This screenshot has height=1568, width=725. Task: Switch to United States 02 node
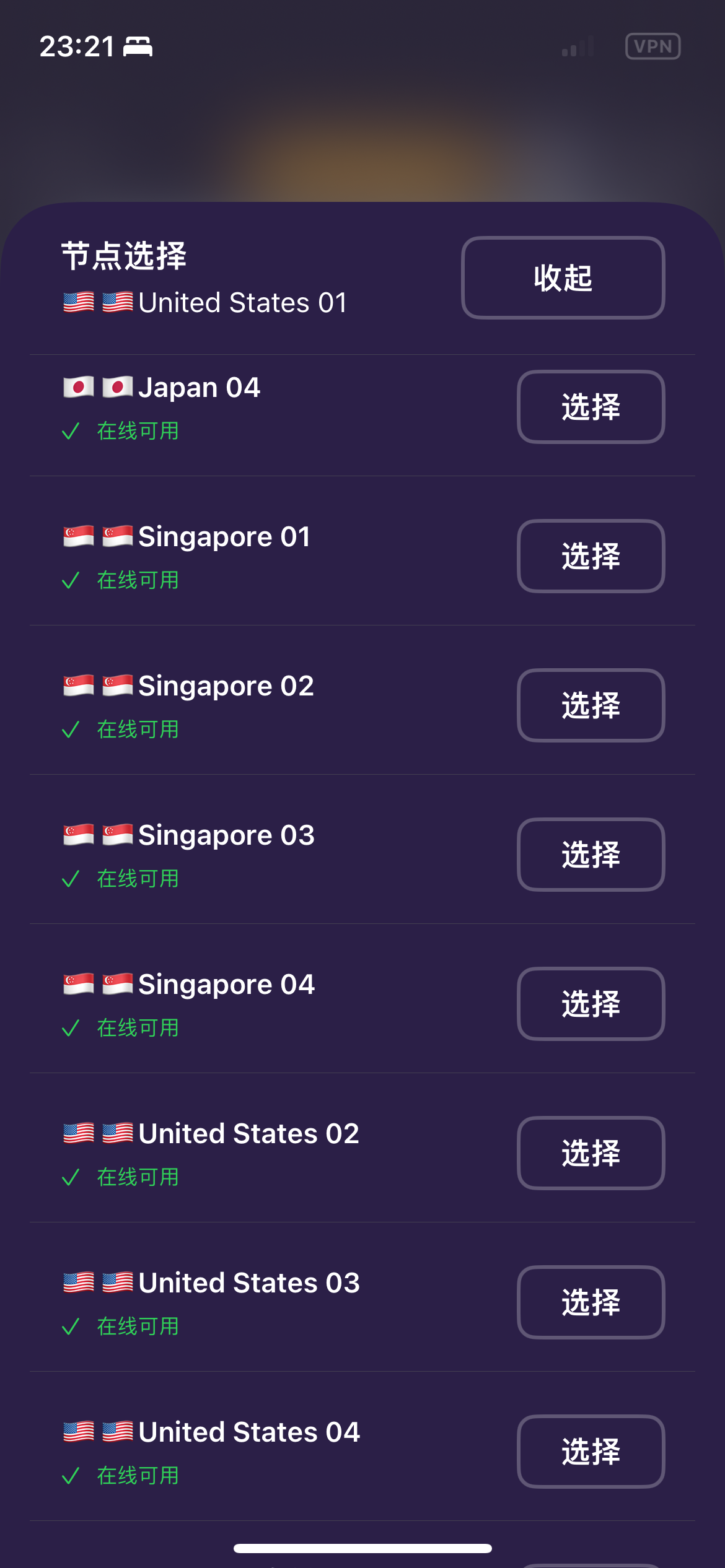click(x=591, y=1153)
